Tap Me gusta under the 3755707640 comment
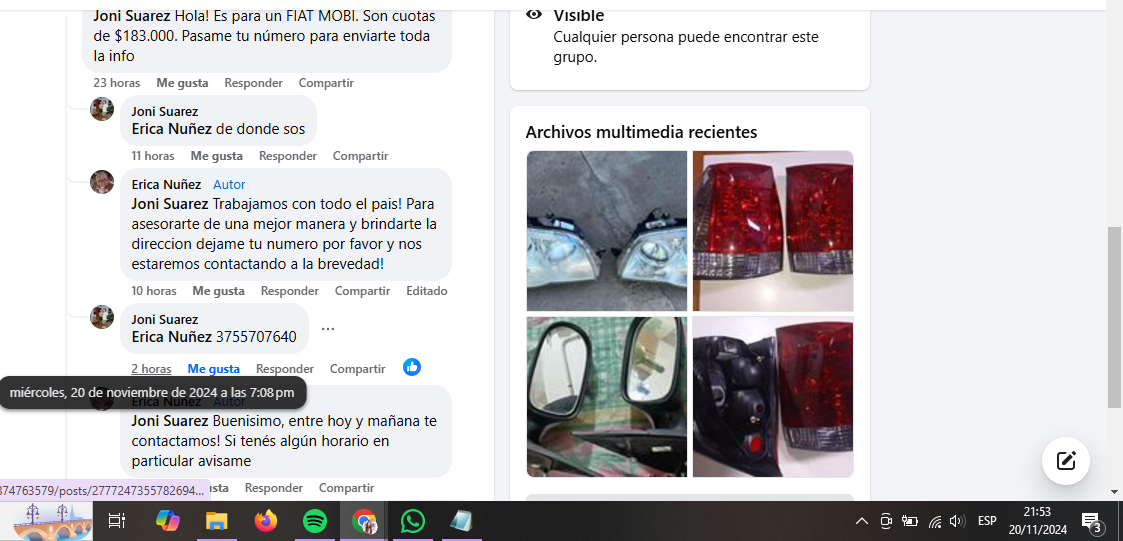 (x=213, y=368)
